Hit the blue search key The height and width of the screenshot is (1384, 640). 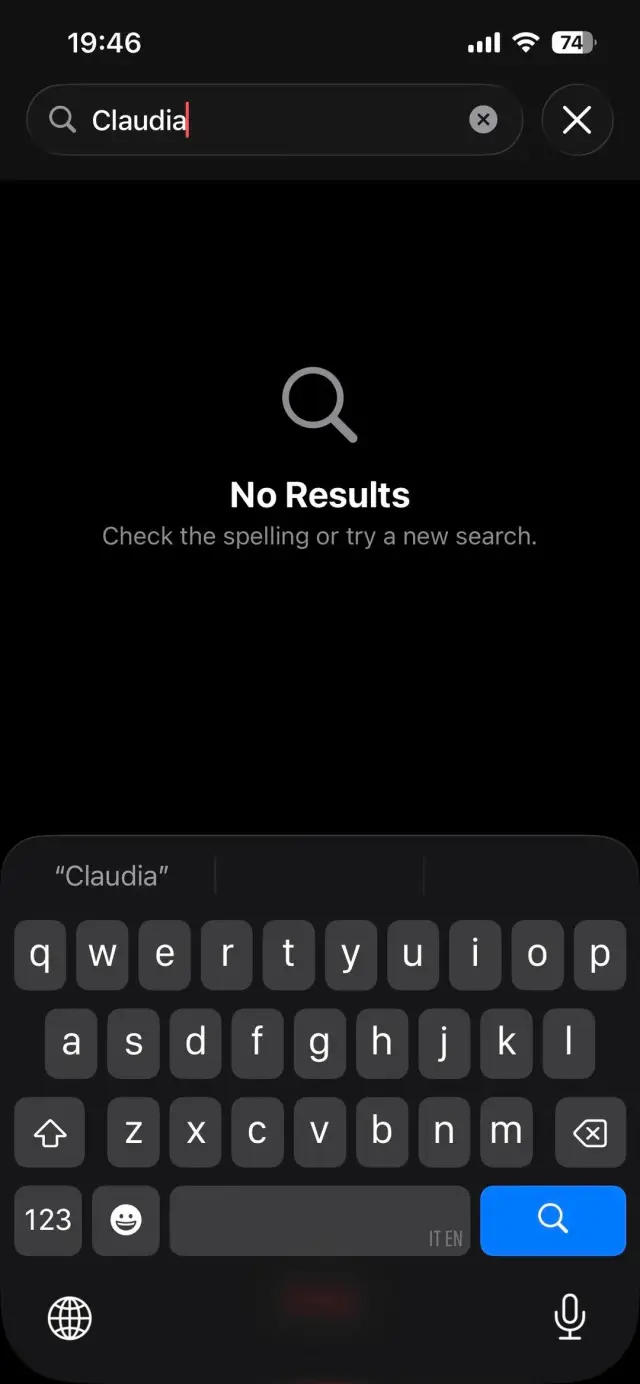[x=552, y=1219]
